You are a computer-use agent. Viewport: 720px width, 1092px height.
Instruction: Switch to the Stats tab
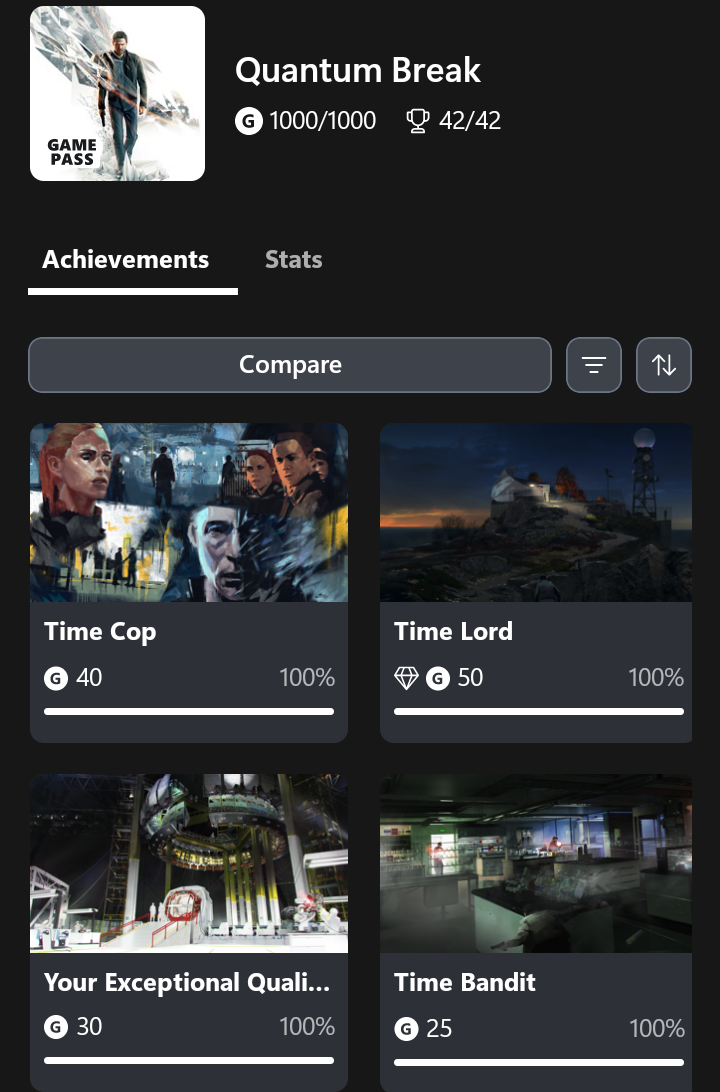293,260
